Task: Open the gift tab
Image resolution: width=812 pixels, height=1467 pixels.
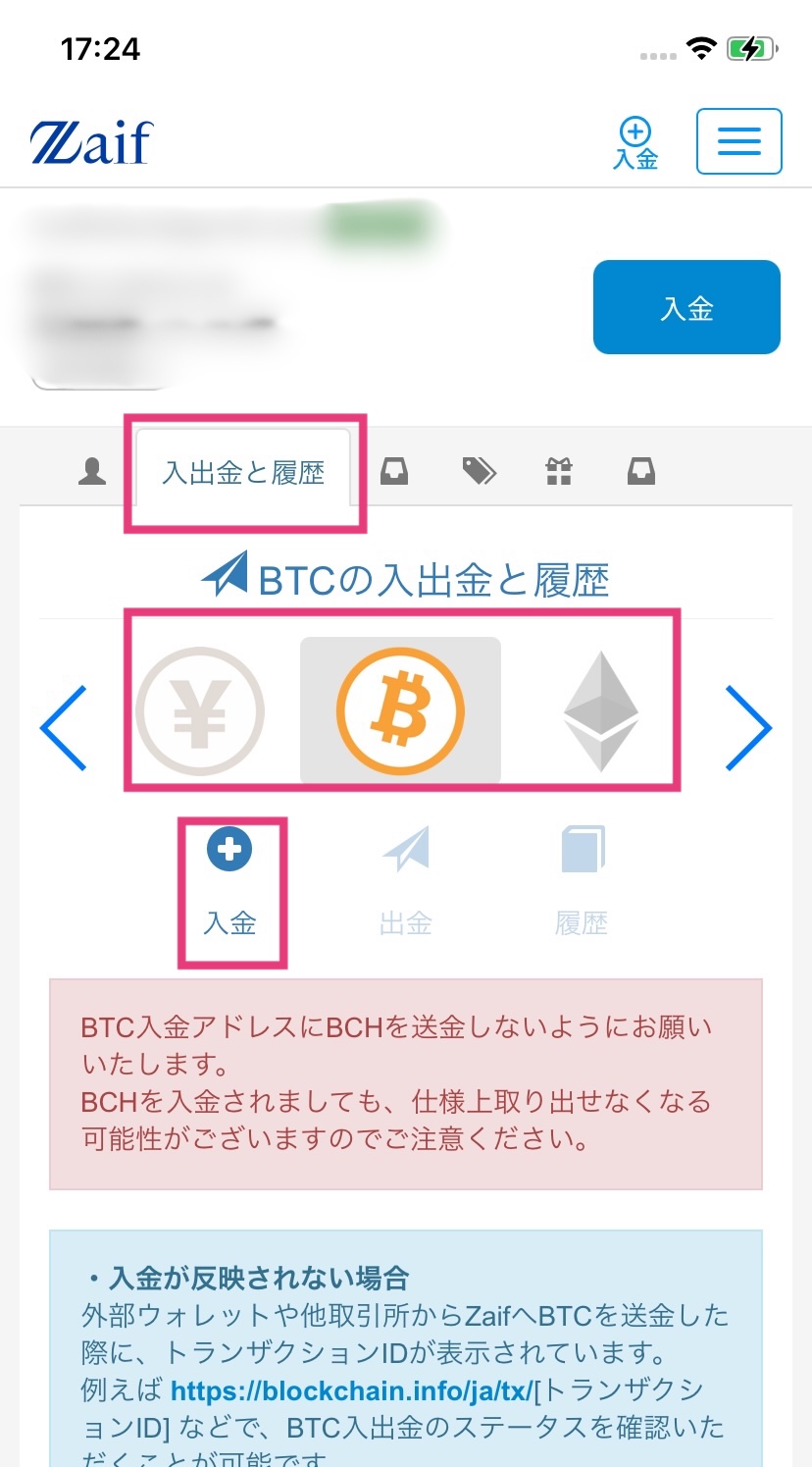Action: click(x=559, y=472)
